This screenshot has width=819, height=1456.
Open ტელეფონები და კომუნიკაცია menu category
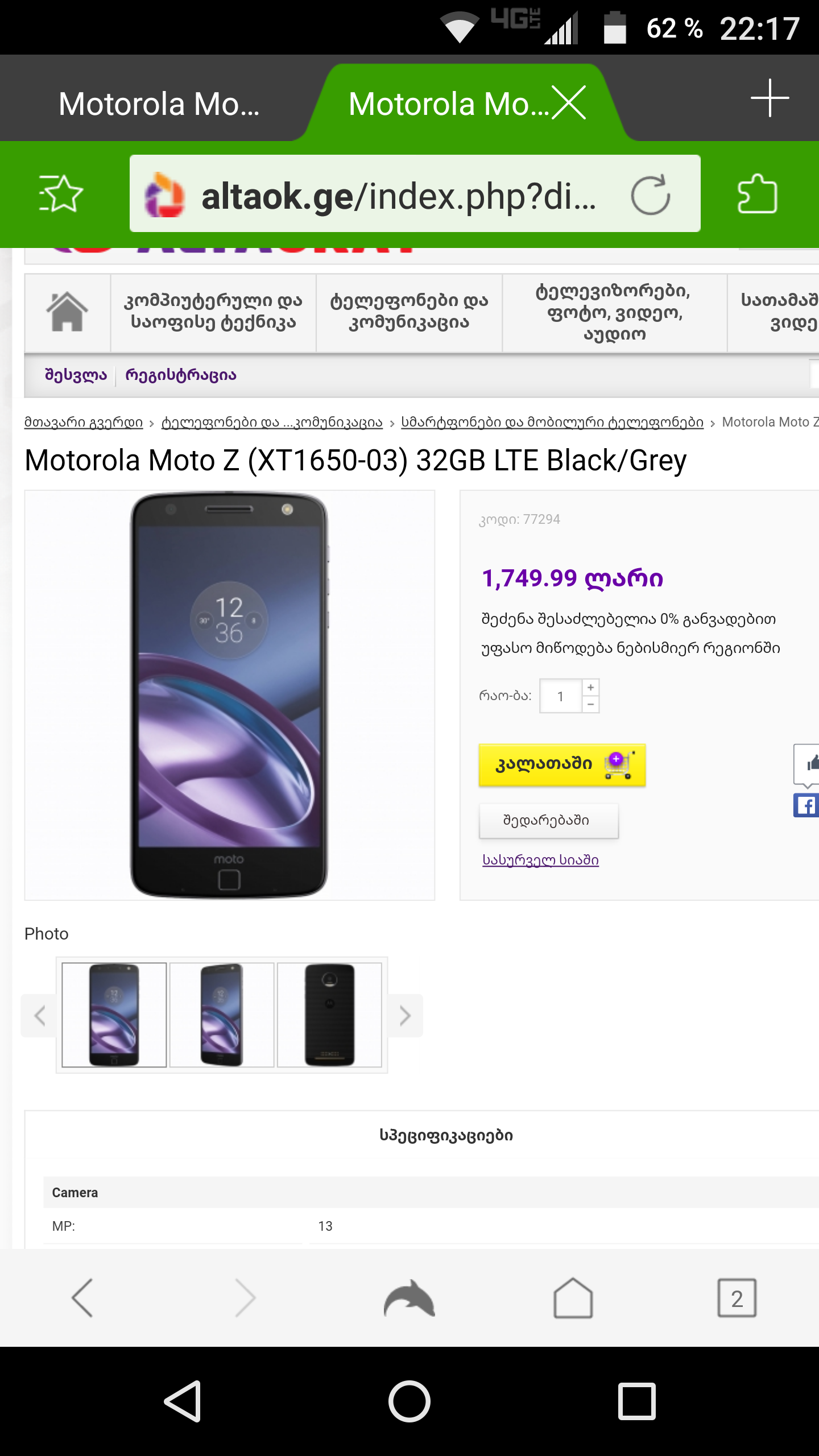point(409,312)
